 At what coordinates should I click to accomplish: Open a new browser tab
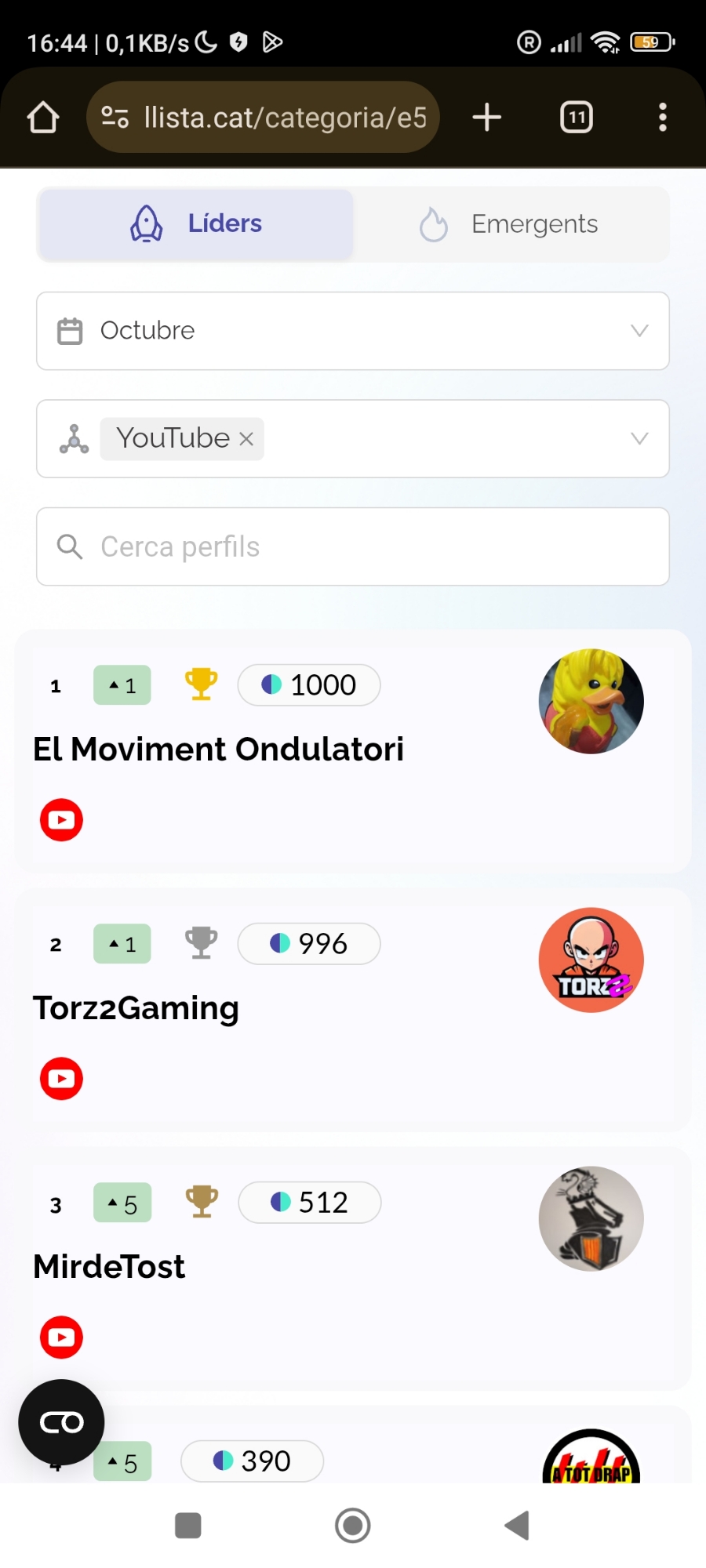487,118
